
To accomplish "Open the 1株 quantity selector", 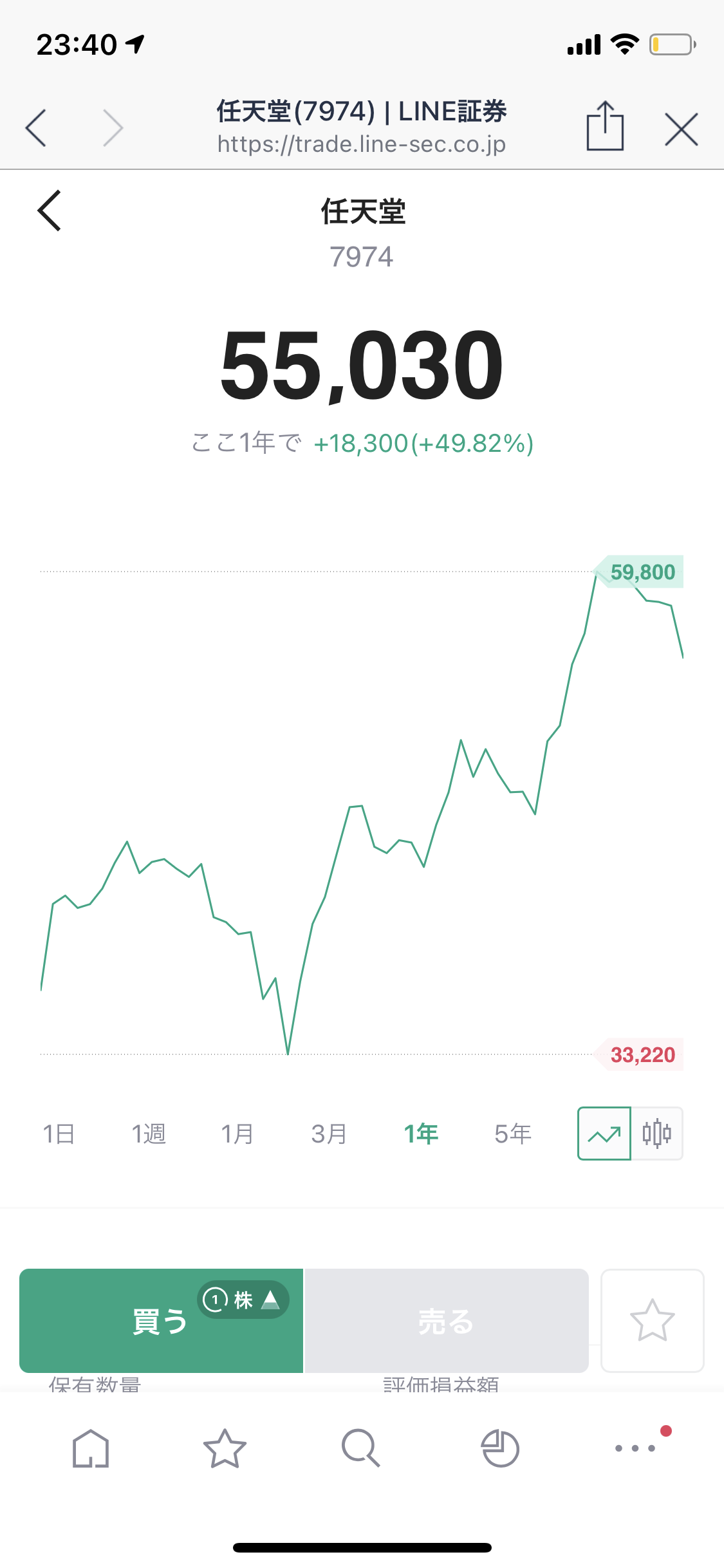I will tap(243, 1300).
